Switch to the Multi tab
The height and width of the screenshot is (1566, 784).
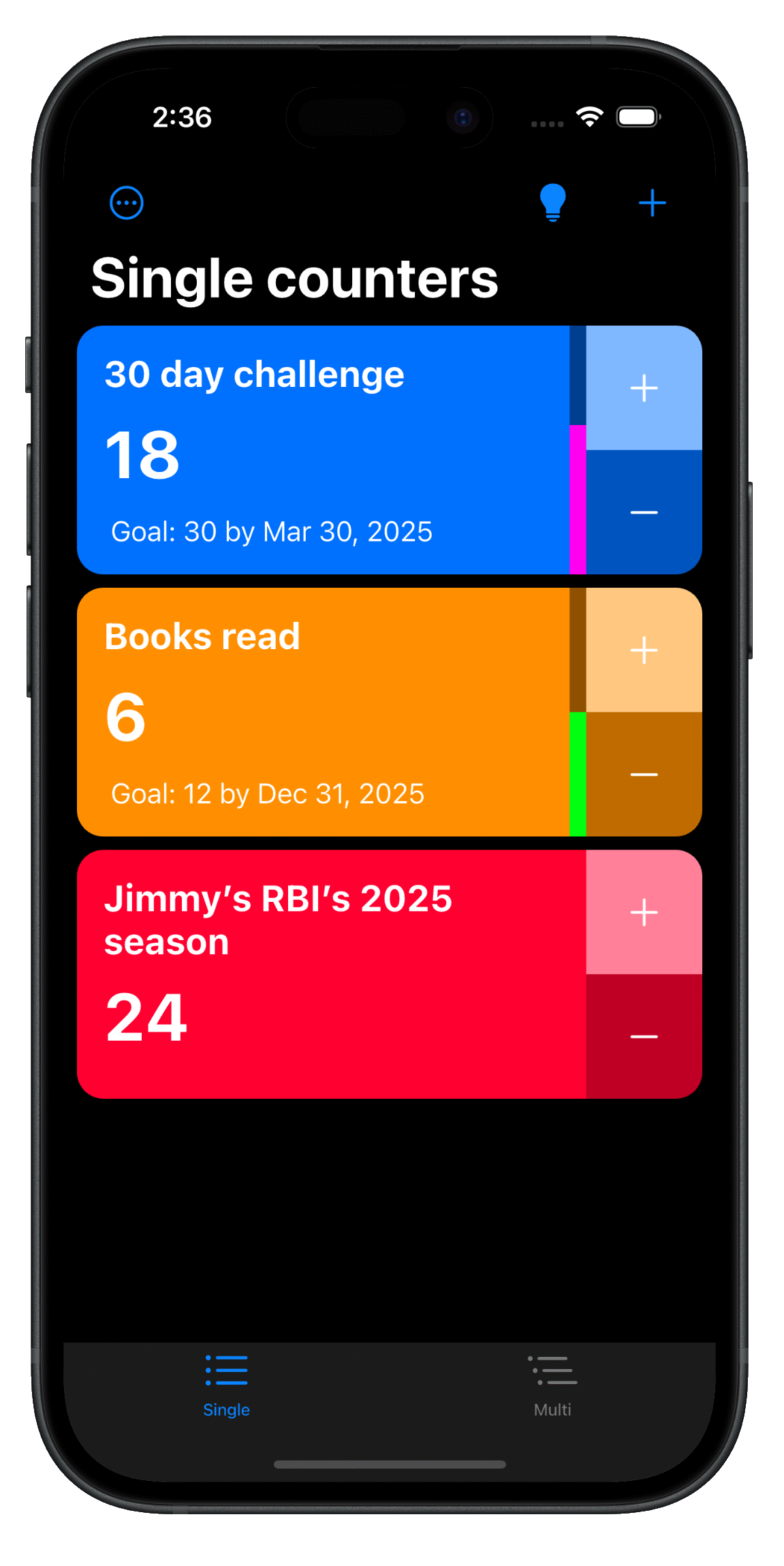point(552,1390)
